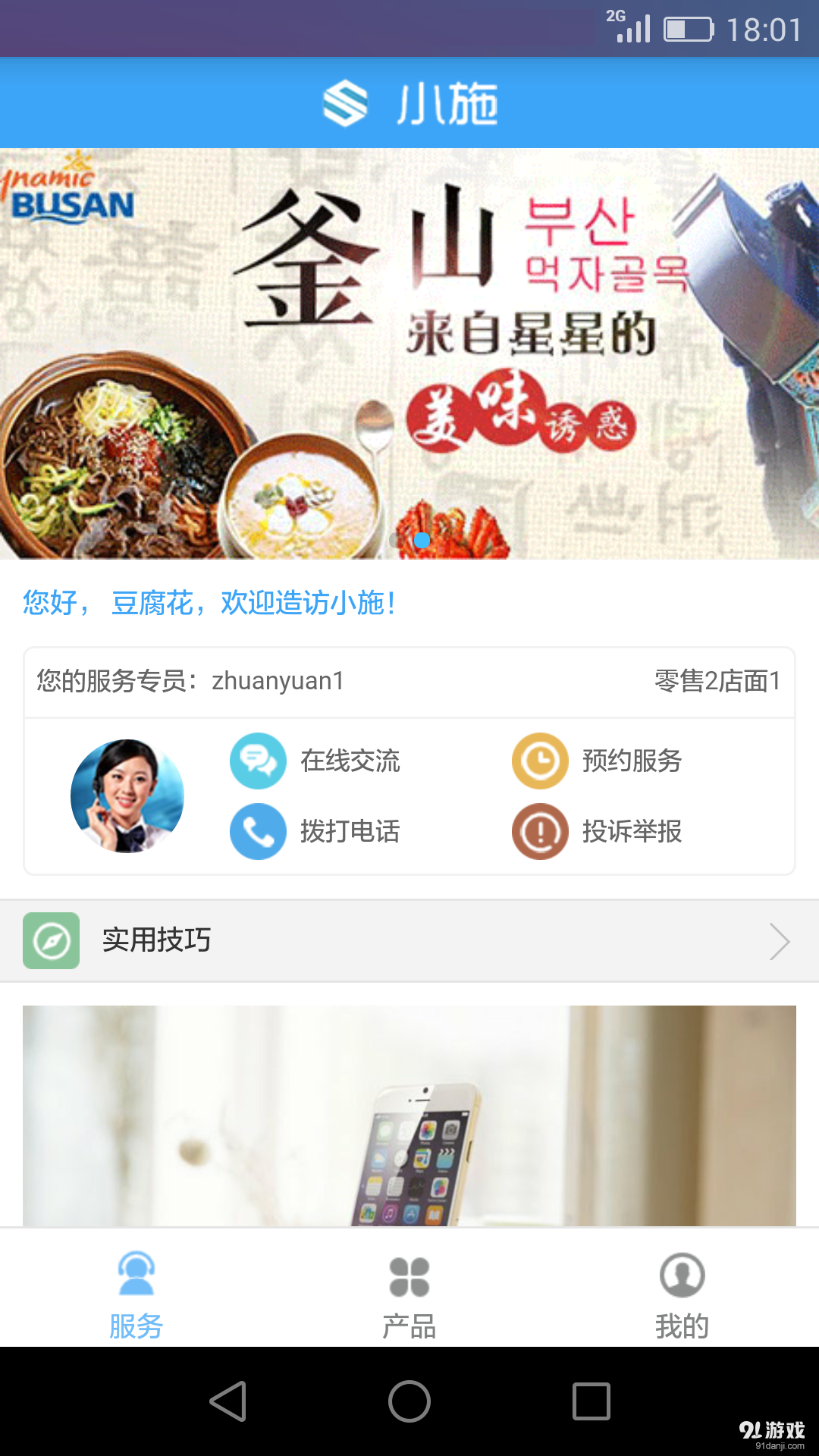The height and width of the screenshot is (1456, 819).
Task: Tap the 拨打电话 phone icon
Action: pyautogui.click(x=258, y=831)
